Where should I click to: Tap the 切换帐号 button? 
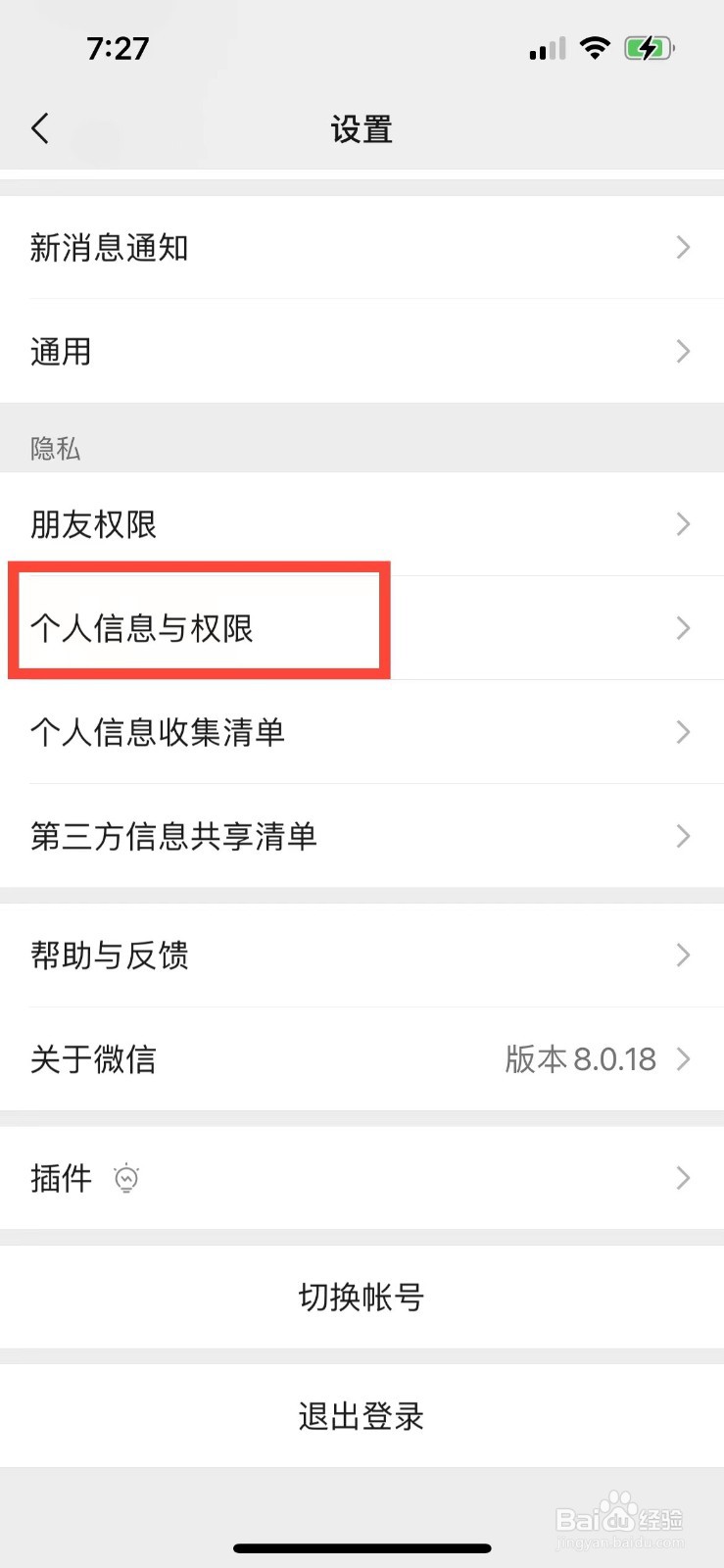click(362, 1297)
